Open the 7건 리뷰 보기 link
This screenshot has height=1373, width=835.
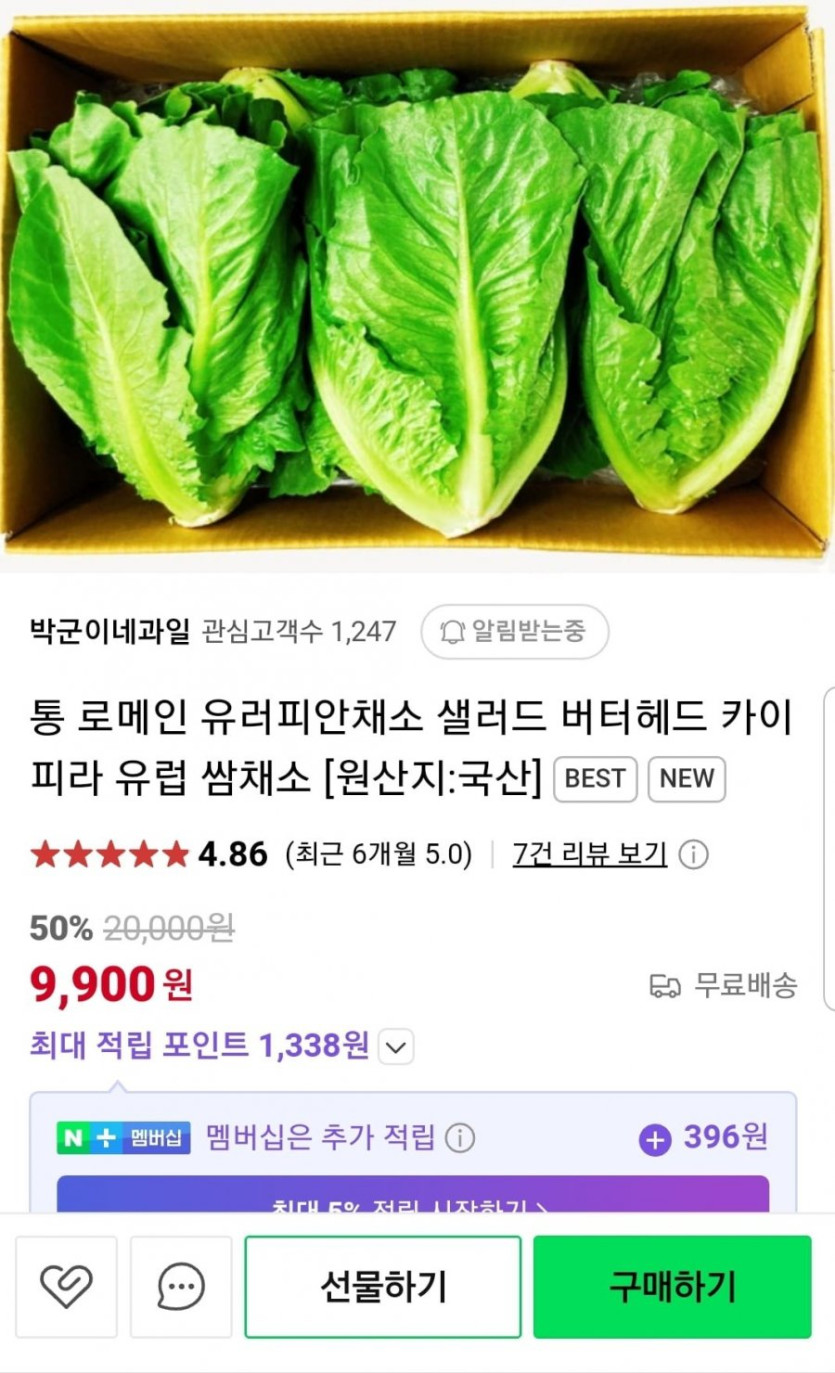(589, 854)
